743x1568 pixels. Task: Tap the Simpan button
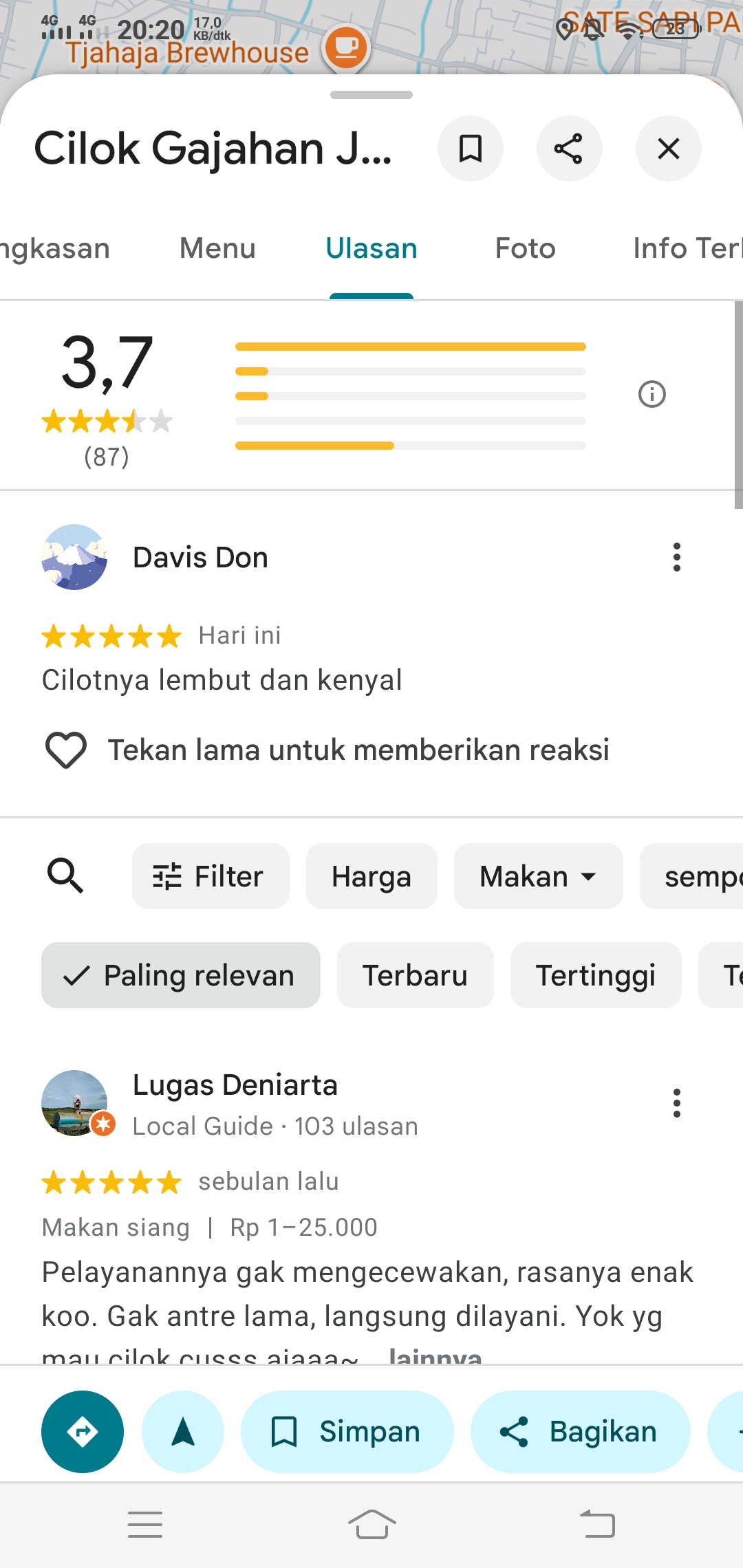coord(347,1432)
